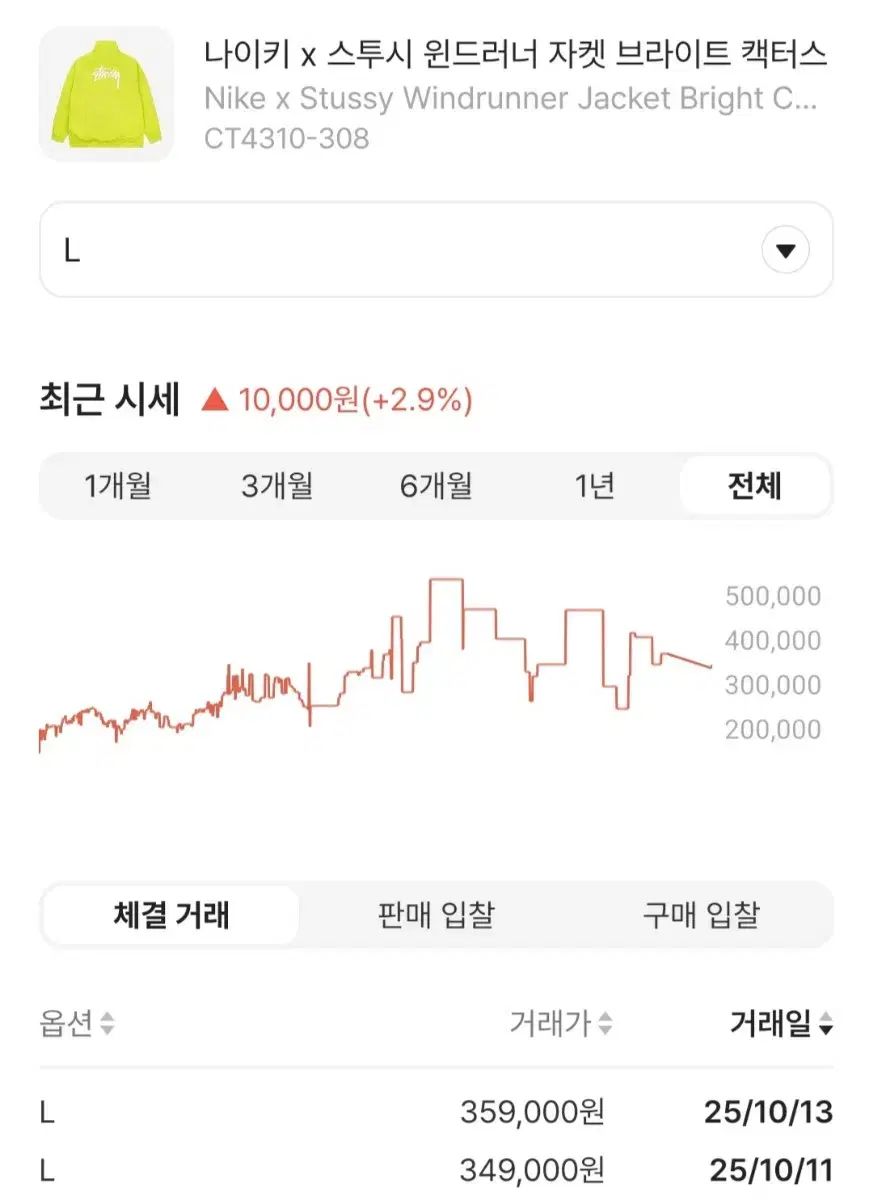Choose the 1년 chart range
The height and width of the screenshot is (1200, 873).
[x=595, y=487]
